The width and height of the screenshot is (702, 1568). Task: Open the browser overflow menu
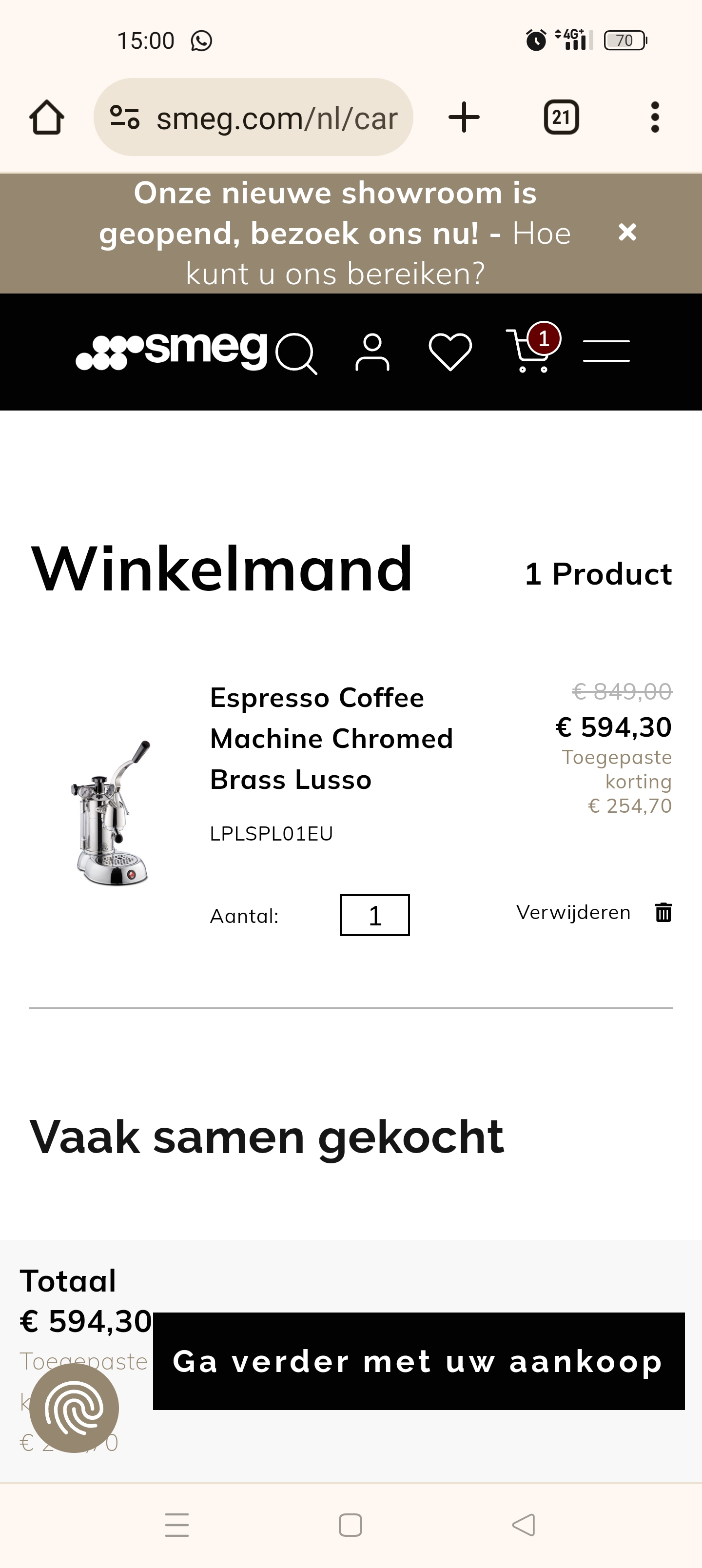[x=655, y=117]
